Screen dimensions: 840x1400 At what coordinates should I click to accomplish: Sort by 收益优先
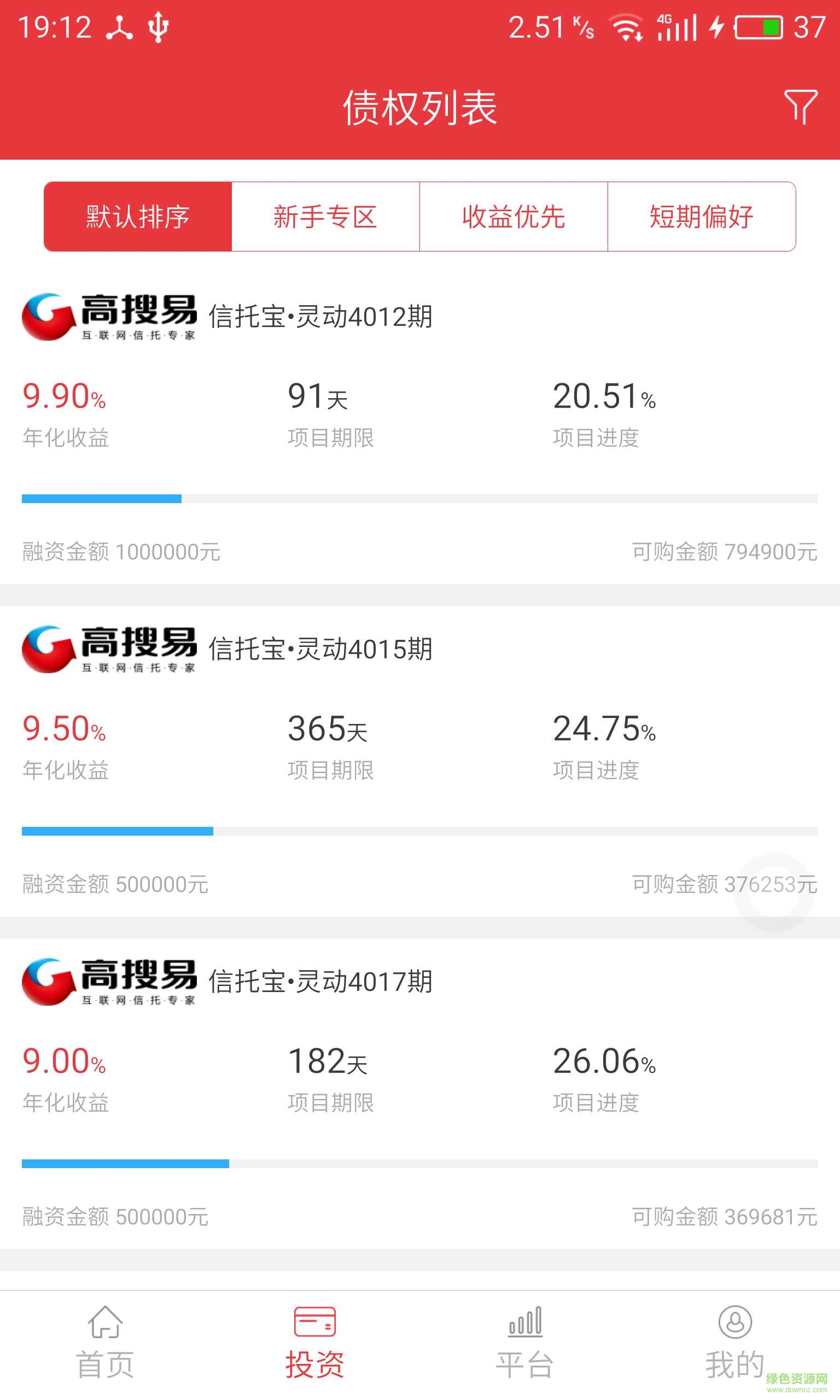pyautogui.click(x=514, y=217)
